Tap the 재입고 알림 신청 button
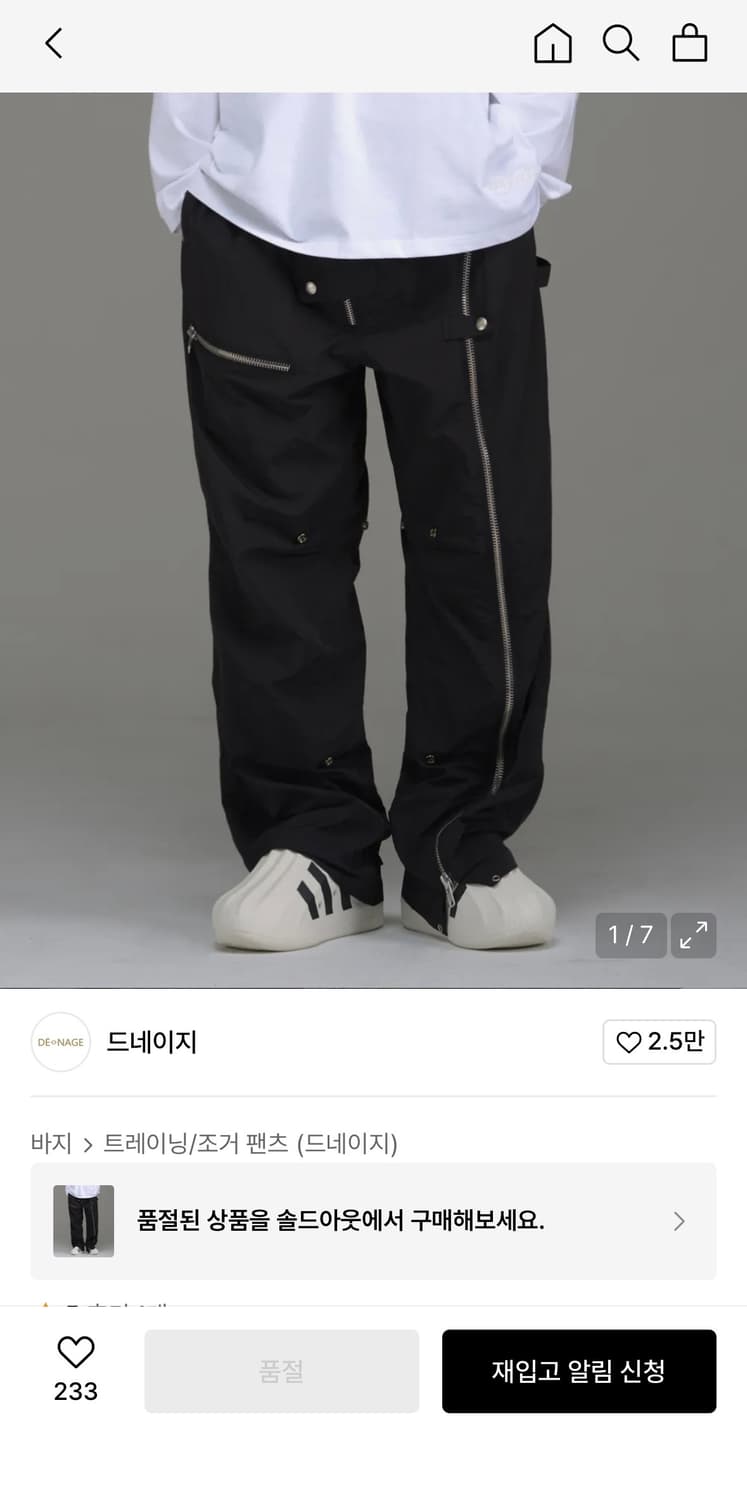Image resolution: width=747 pixels, height=1500 pixels. [579, 1371]
